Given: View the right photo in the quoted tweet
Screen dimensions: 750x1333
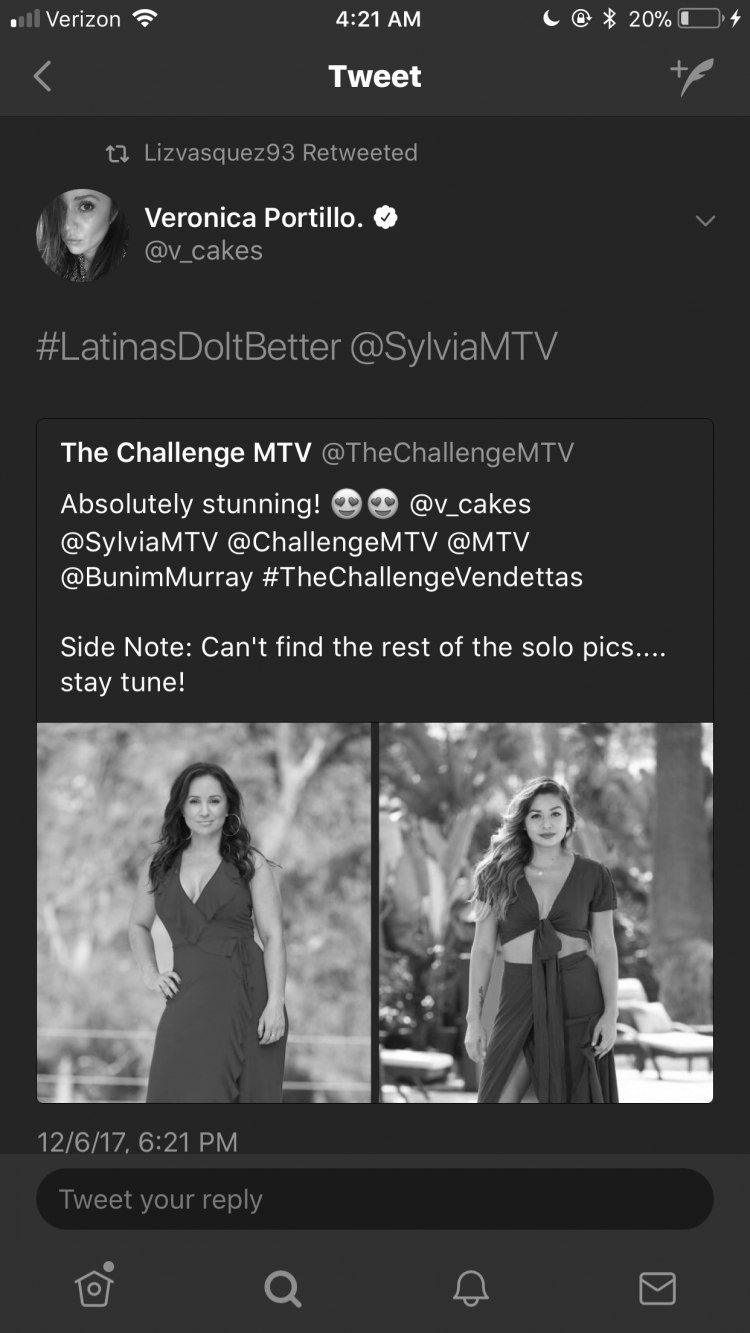Looking at the screenshot, I should point(546,912).
